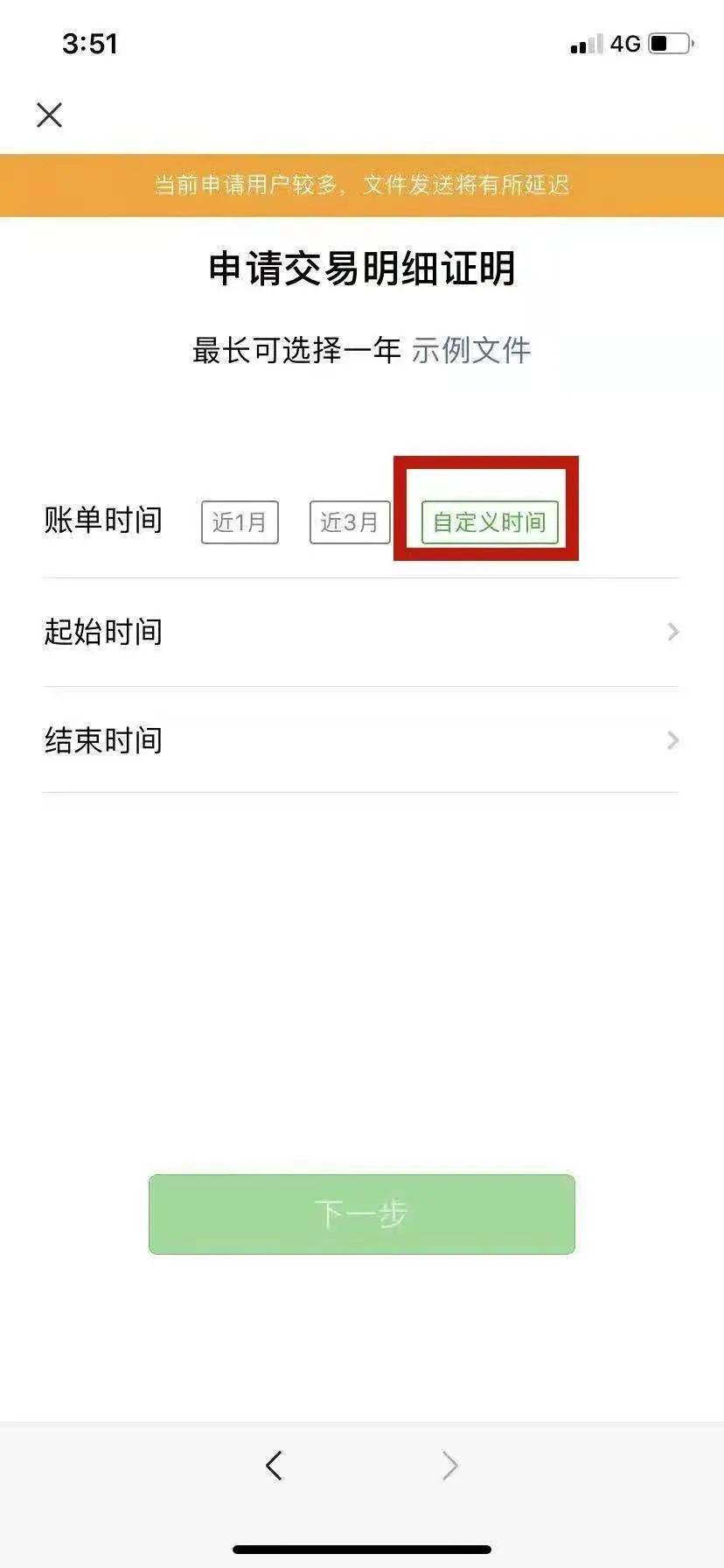Go forward with the bottom right arrow
The width and height of the screenshot is (724, 1568).
[x=449, y=1465]
